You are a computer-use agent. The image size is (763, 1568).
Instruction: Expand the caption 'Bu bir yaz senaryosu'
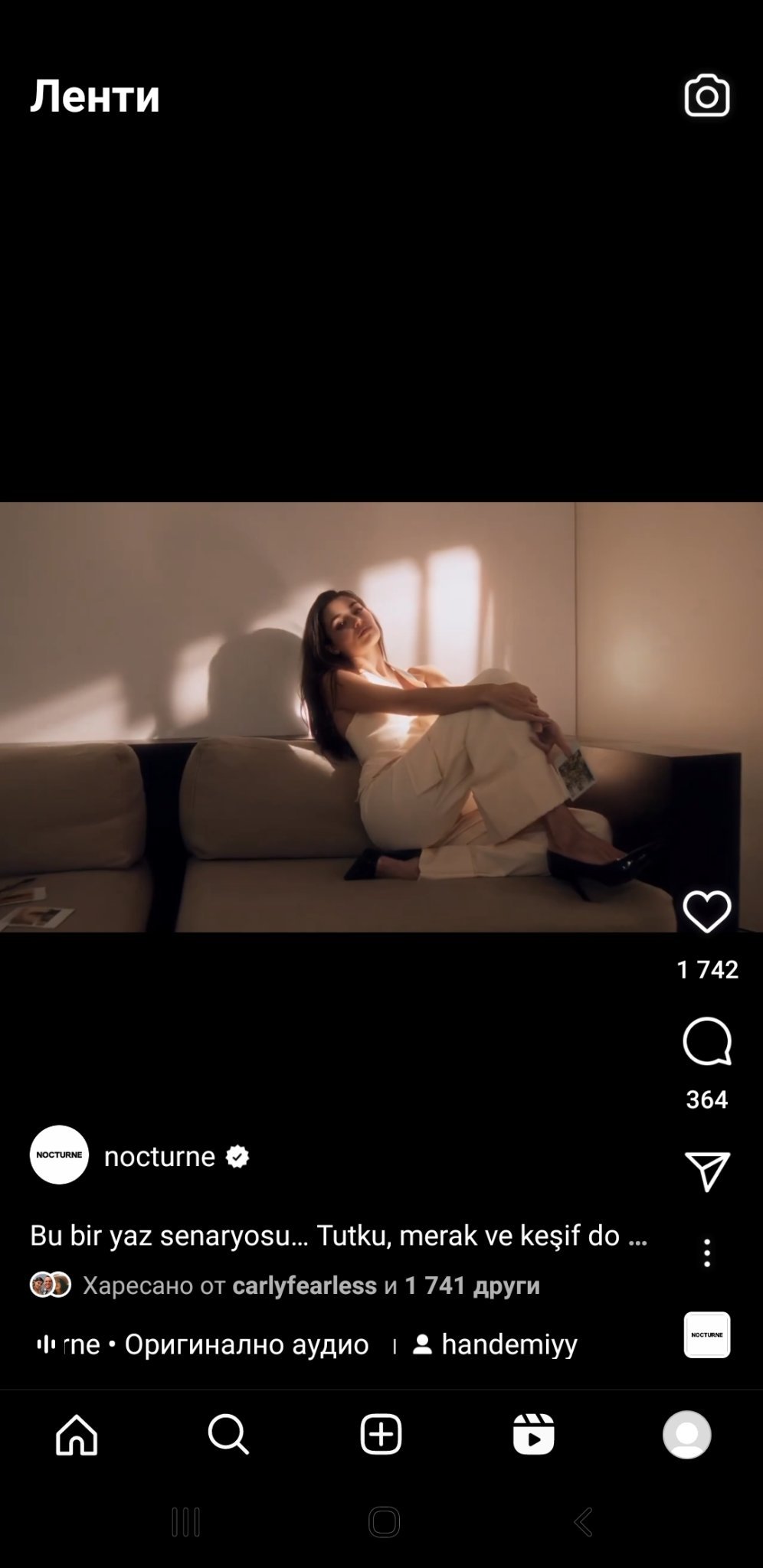click(339, 1235)
